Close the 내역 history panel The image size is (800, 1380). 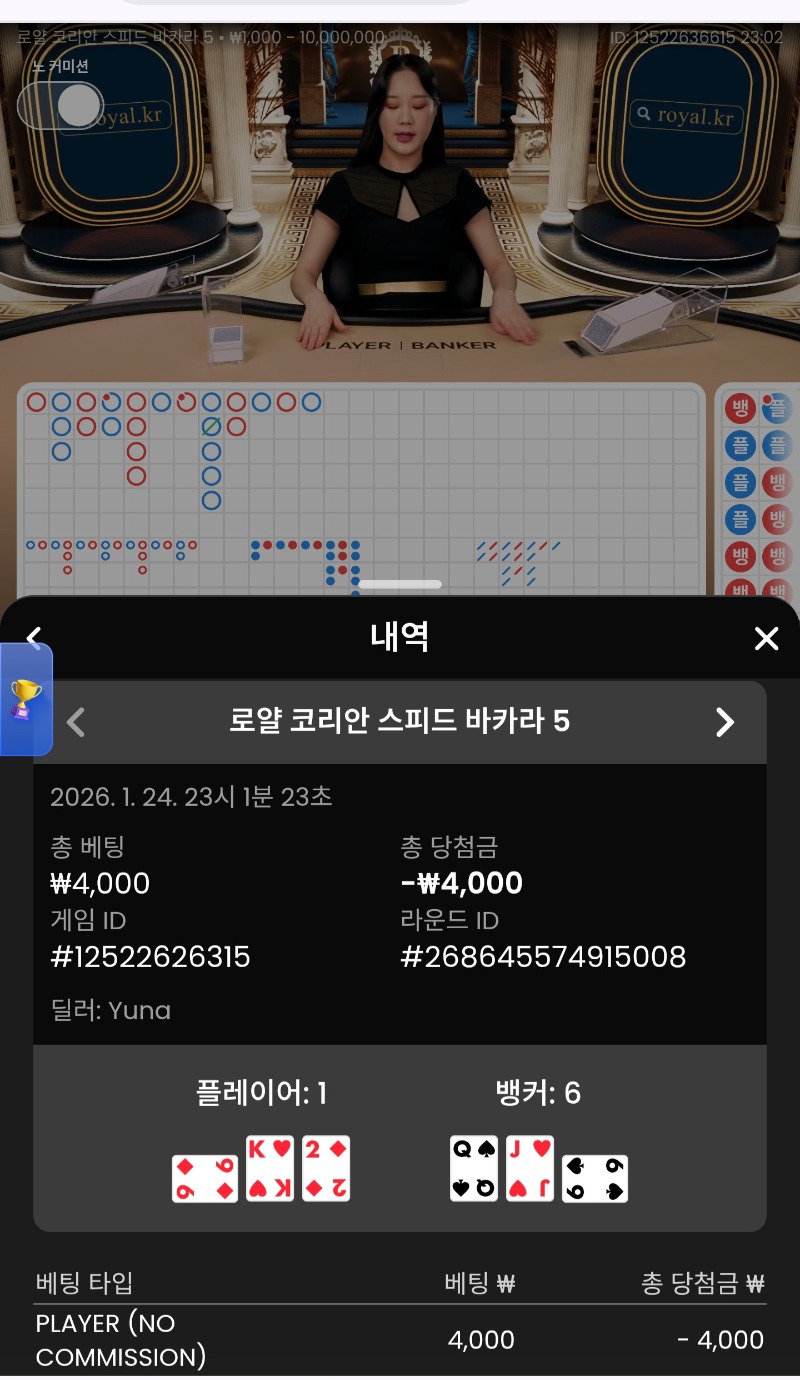(766, 639)
